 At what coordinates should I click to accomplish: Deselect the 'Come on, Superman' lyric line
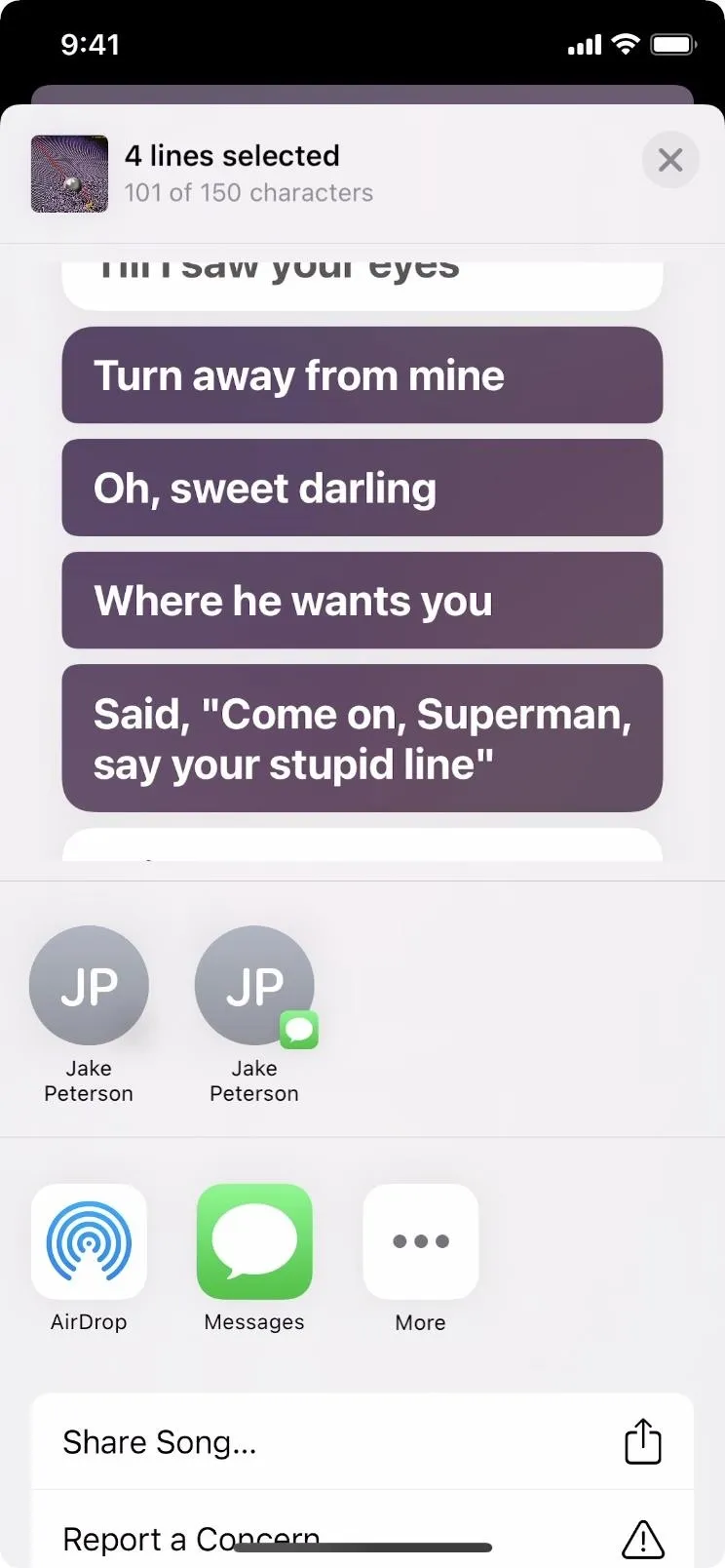click(362, 738)
